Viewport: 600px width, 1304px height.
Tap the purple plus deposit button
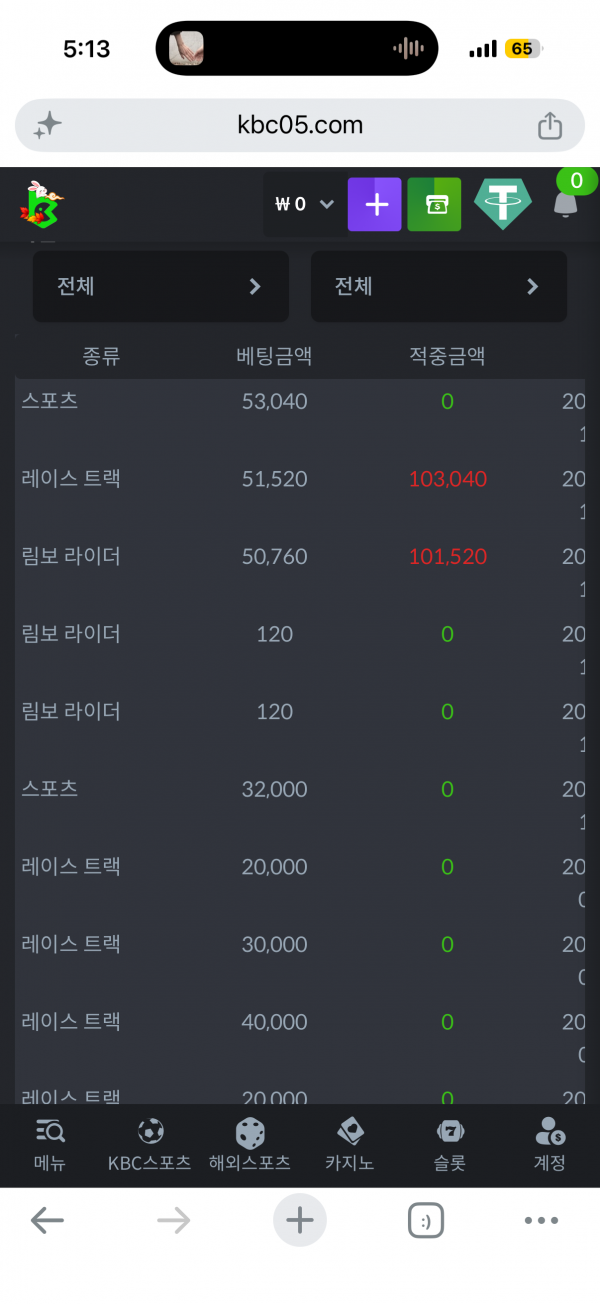tap(375, 204)
